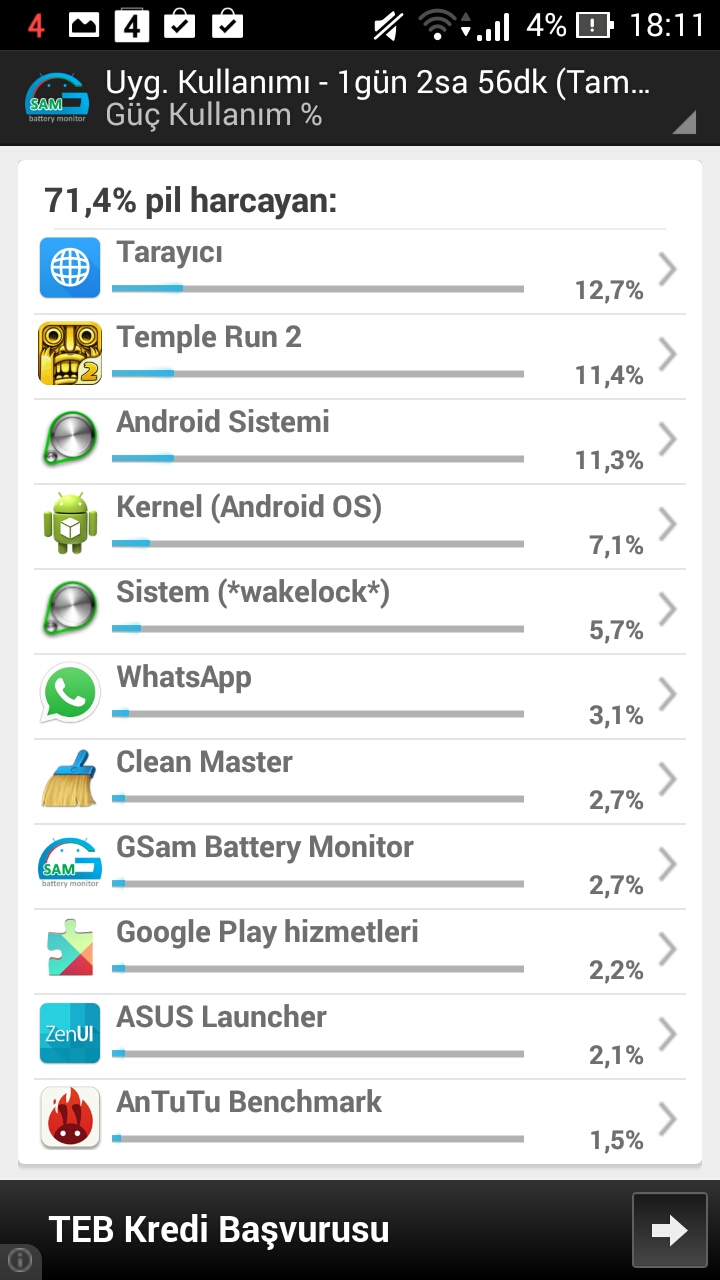Select the GSam Battery Monitor row
720x1280 pixels.
[360, 867]
